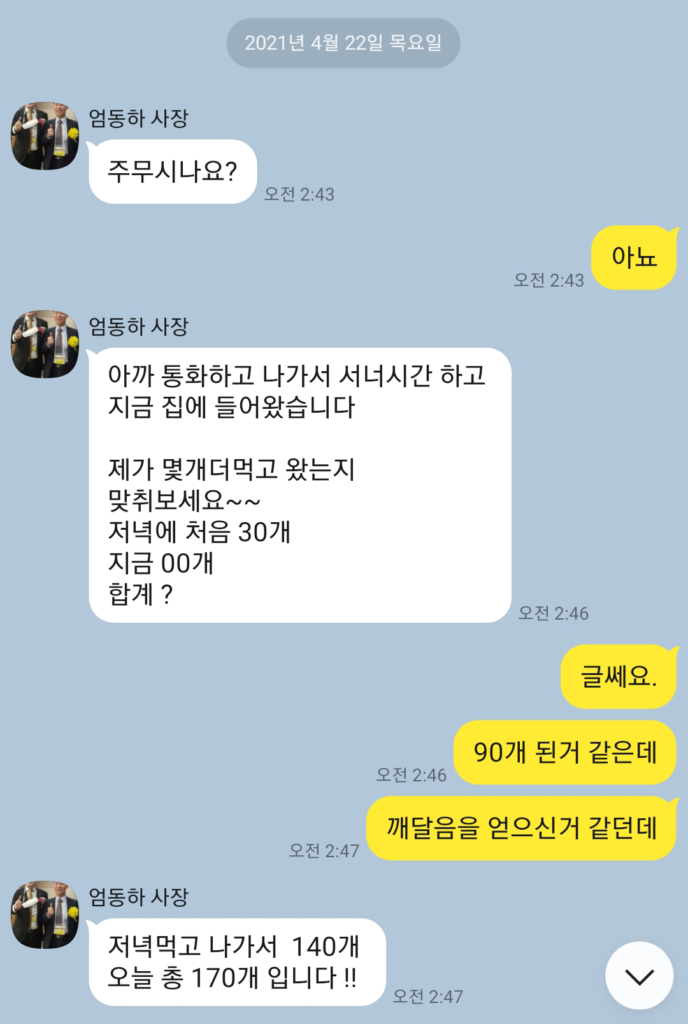Open the profile photo beside the 주무시나요? message
This screenshot has width=688, height=1024.
pyautogui.click(x=45, y=135)
